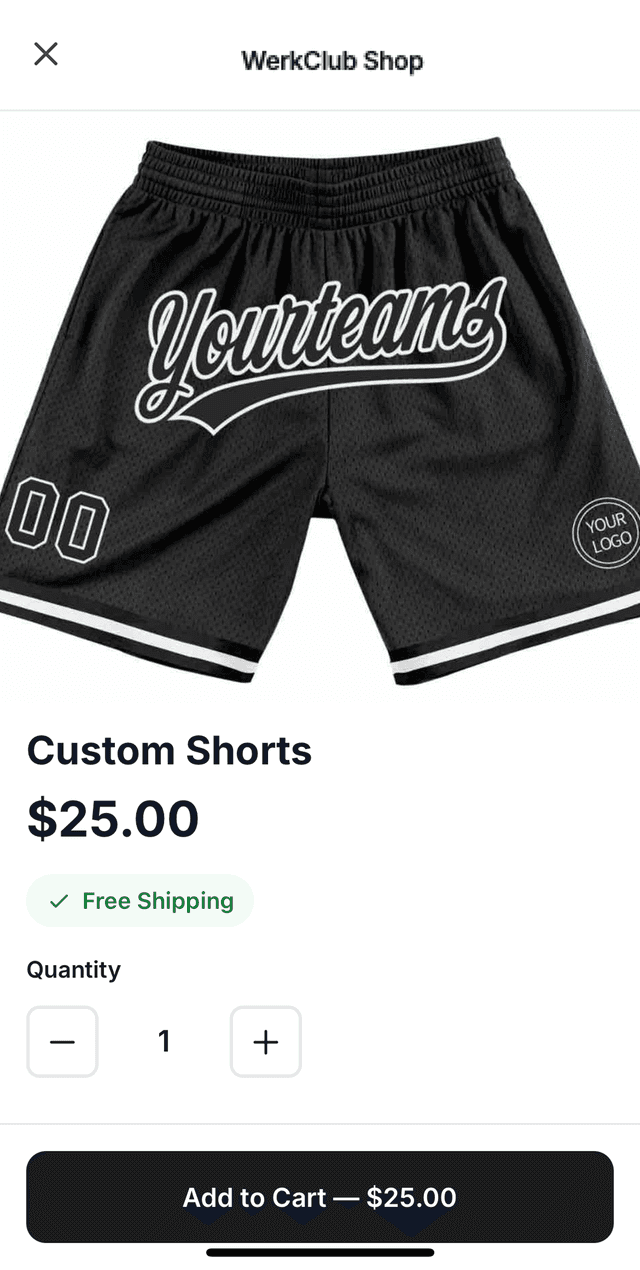
Task: Add Custom Shorts to cart
Action: (320, 1197)
